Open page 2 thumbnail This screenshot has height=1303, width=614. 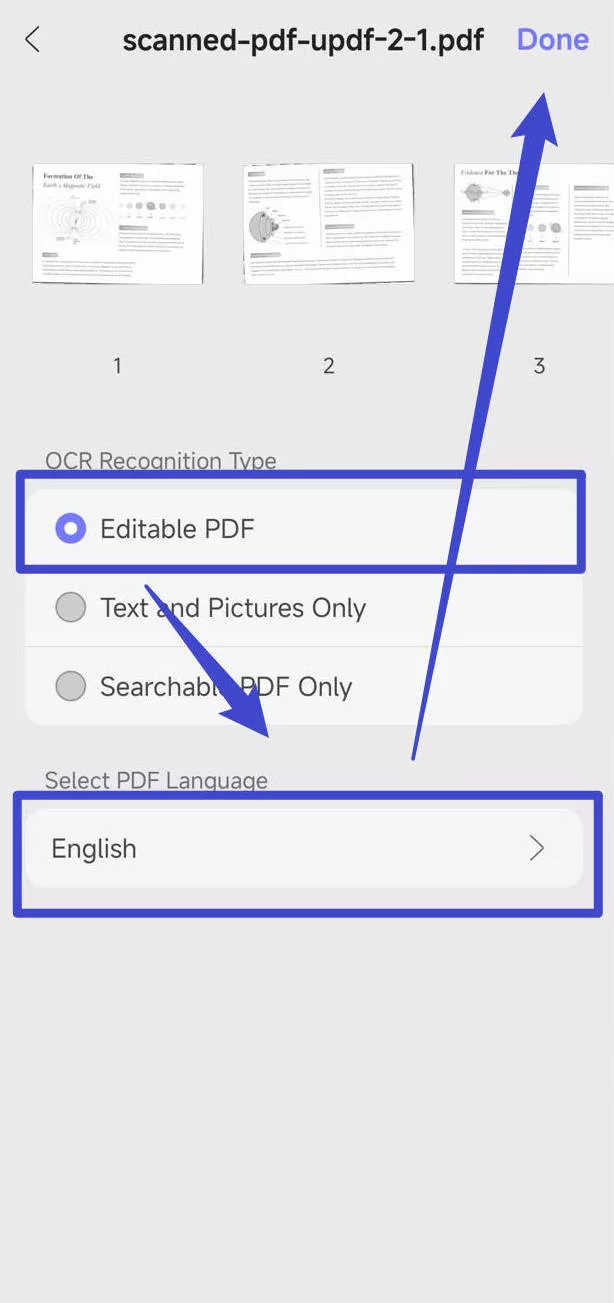pyautogui.click(x=328, y=224)
